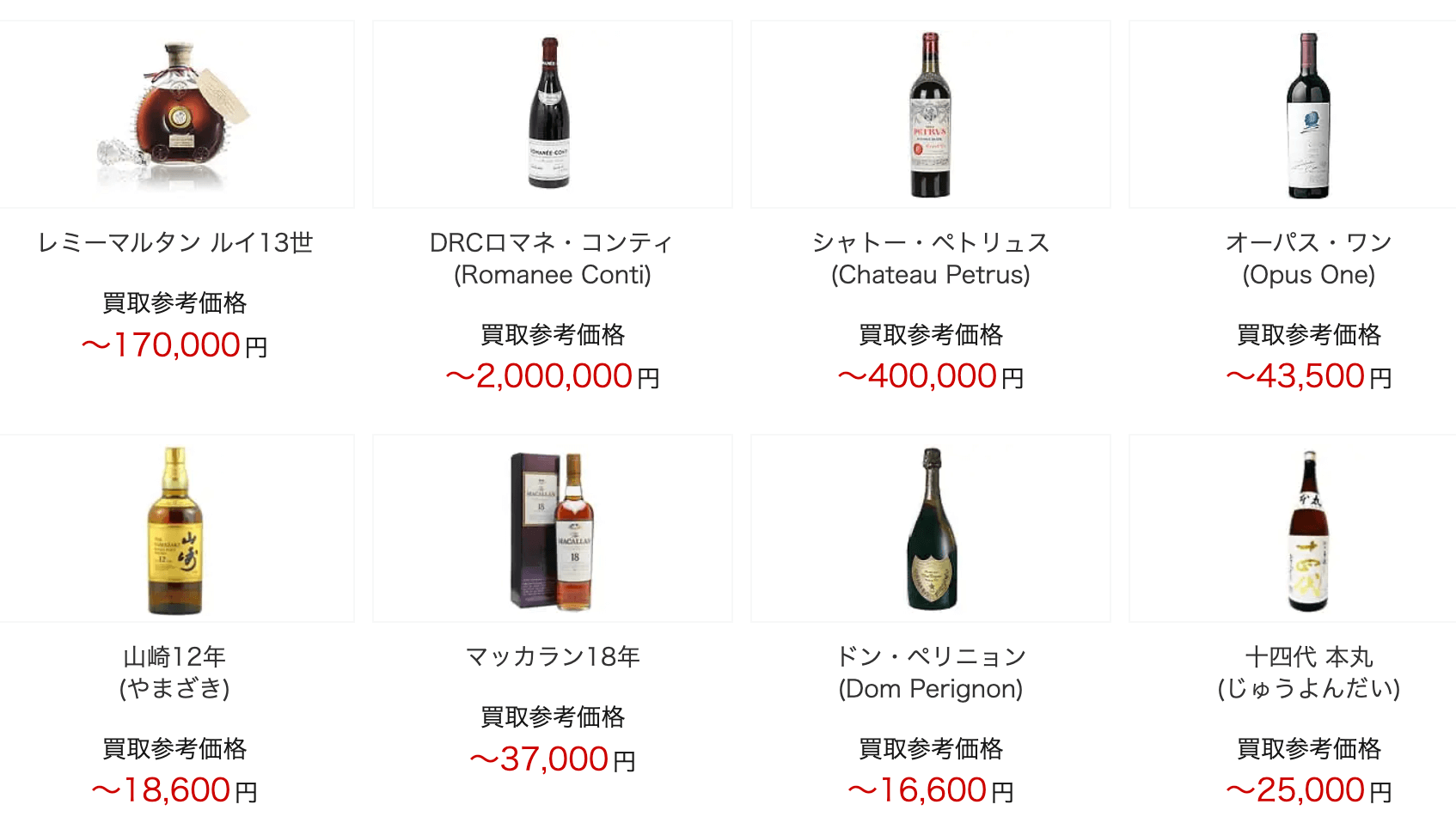The image size is (1456, 835).
Task: Select the シャトー・ペトリュス product card
Action: (x=930, y=115)
